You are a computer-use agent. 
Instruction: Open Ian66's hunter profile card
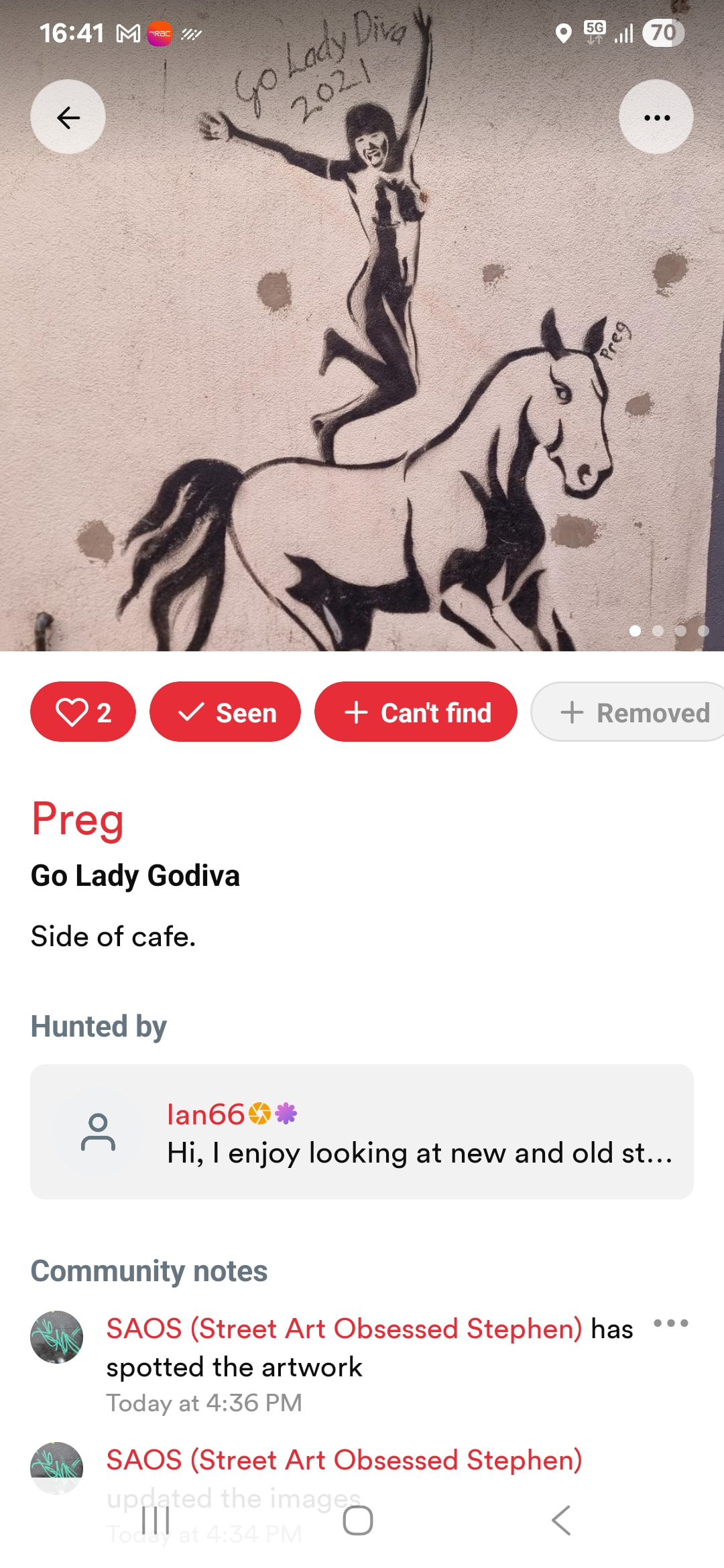coord(362,1132)
